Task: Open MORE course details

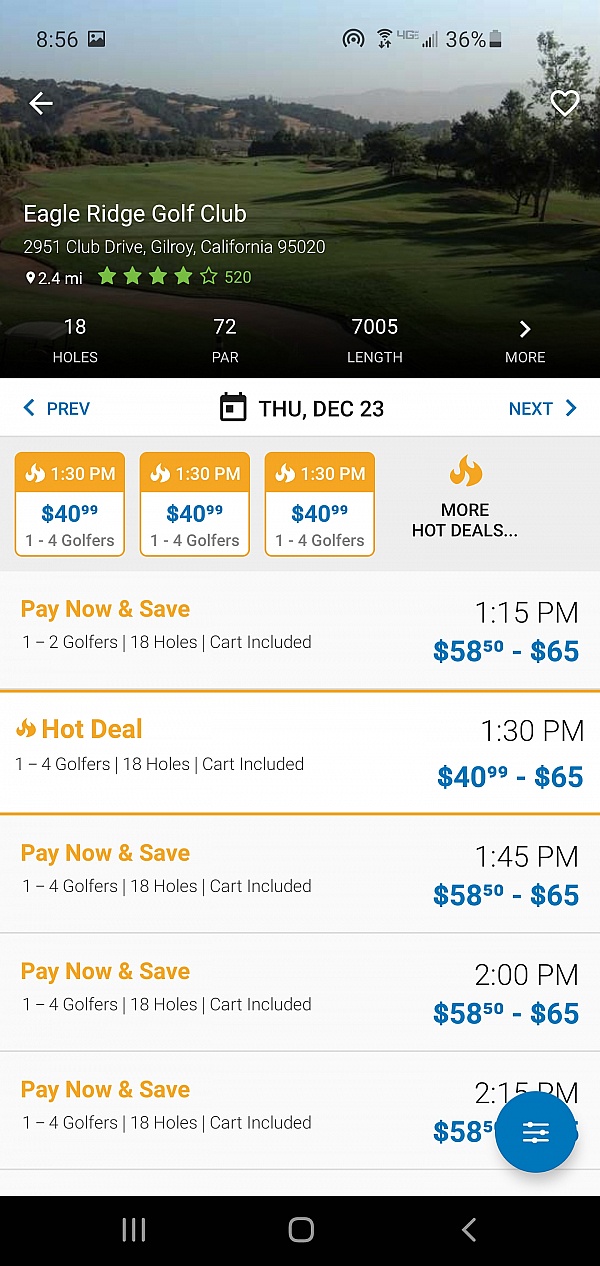Action: pos(525,341)
